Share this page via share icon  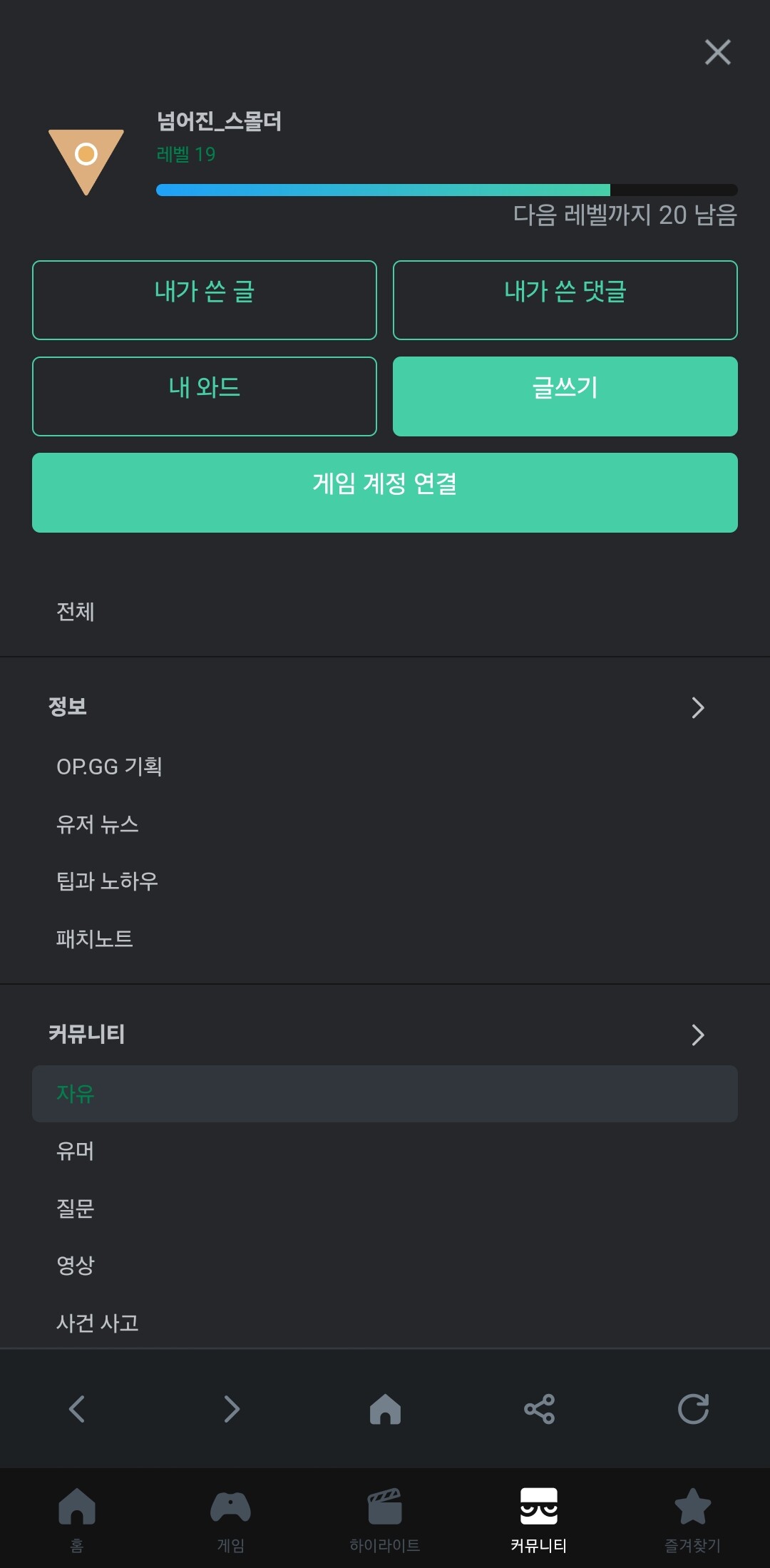pyautogui.click(x=539, y=1409)
